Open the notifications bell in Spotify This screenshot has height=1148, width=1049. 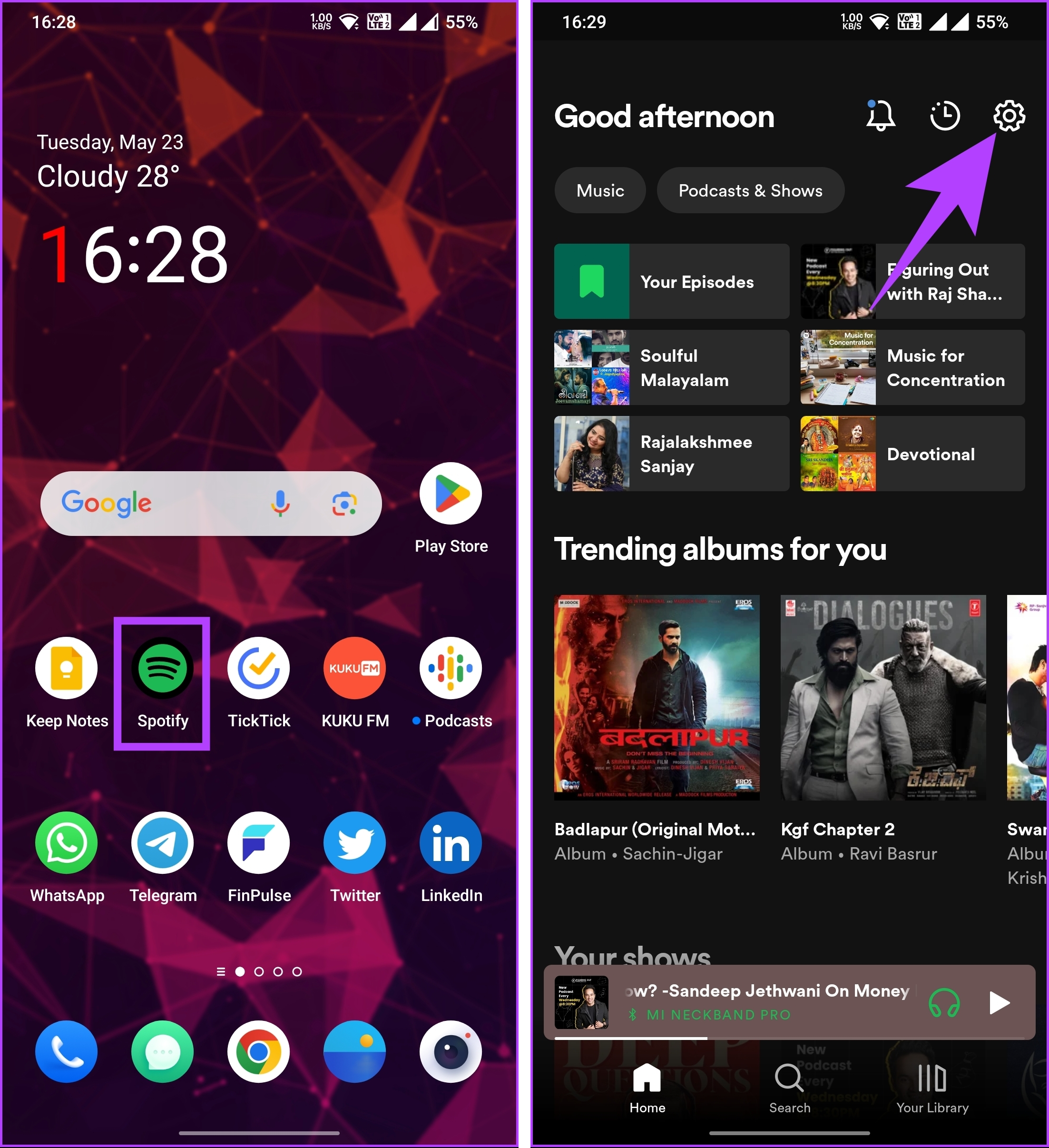(880, 116)
